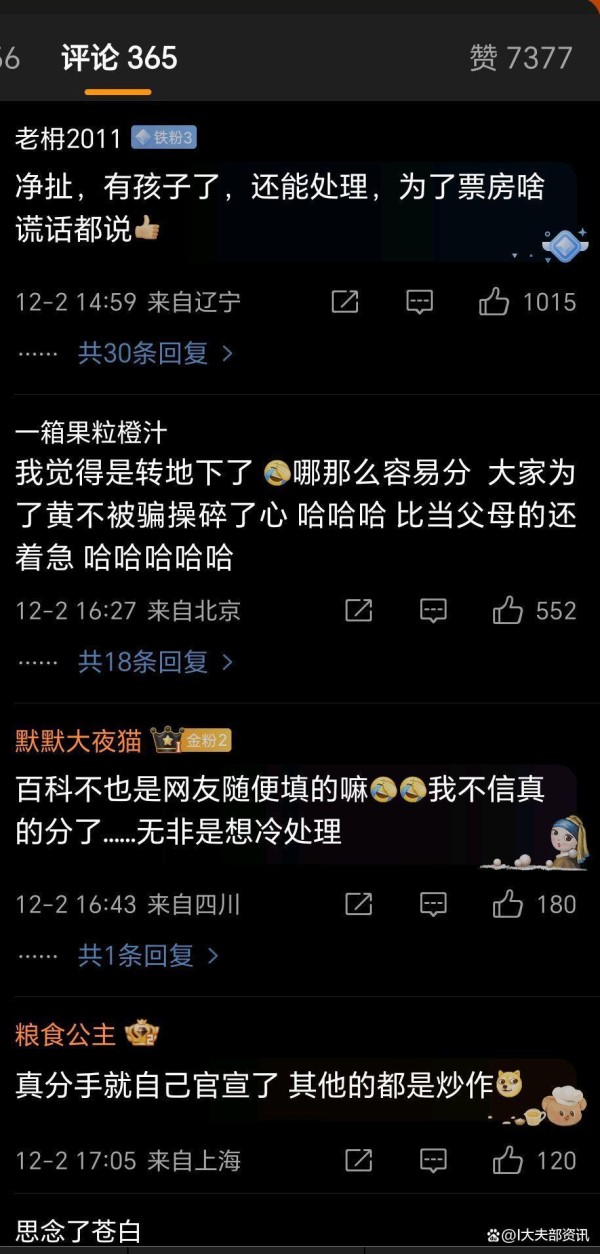Select the 评论 365 tab
The width and height of the screenshot is (600, 1254).
click(119, 58)
